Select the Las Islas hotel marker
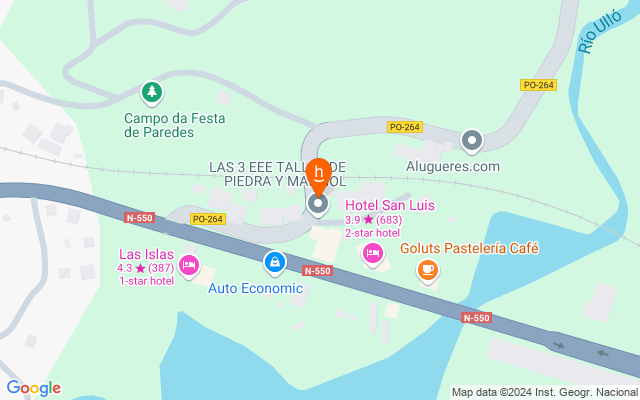640x400 pixels. click(189, 266)
